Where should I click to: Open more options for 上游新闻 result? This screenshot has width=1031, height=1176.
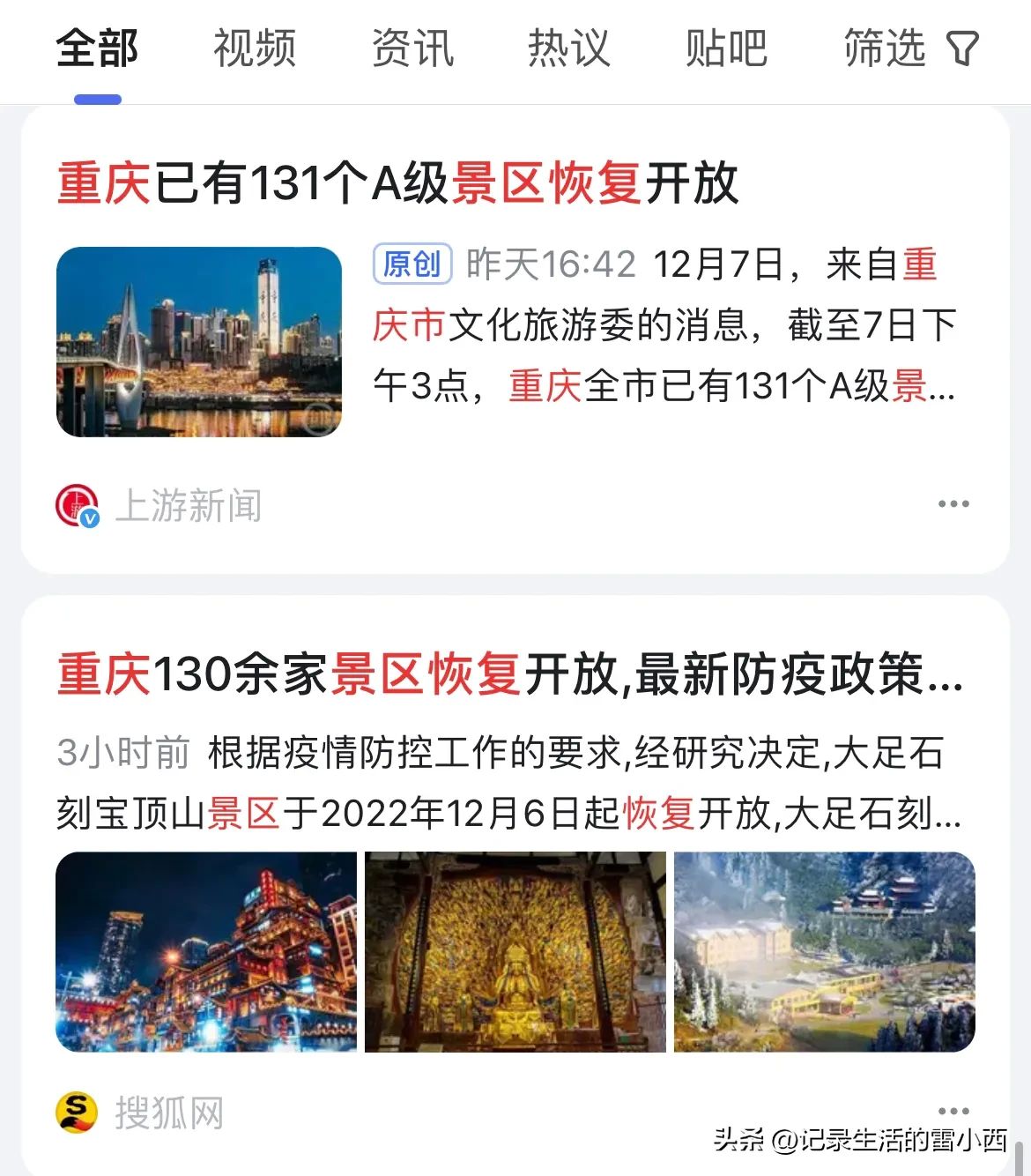tap(953, 504)
